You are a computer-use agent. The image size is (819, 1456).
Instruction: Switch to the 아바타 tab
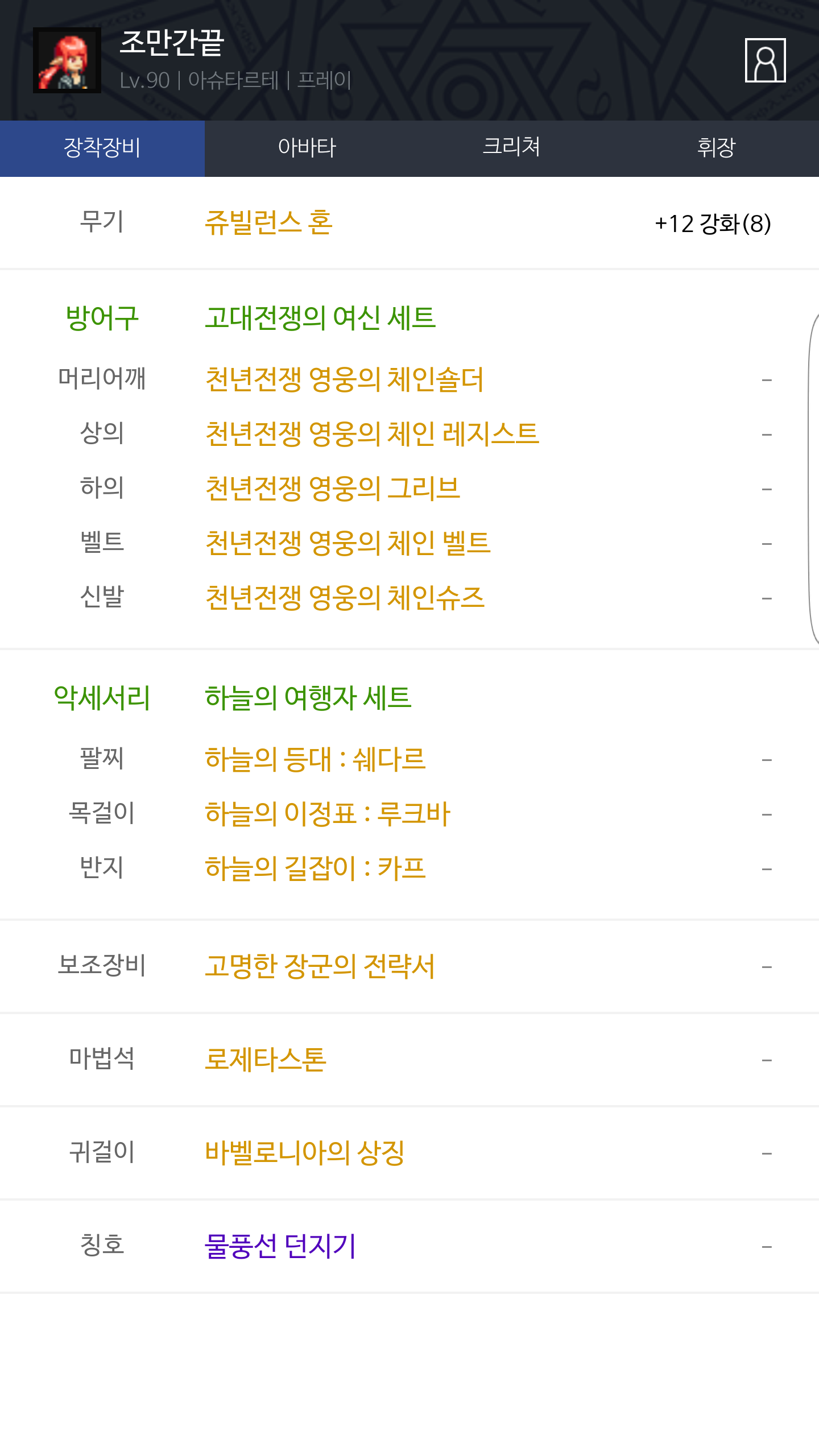tap(307, 148)
